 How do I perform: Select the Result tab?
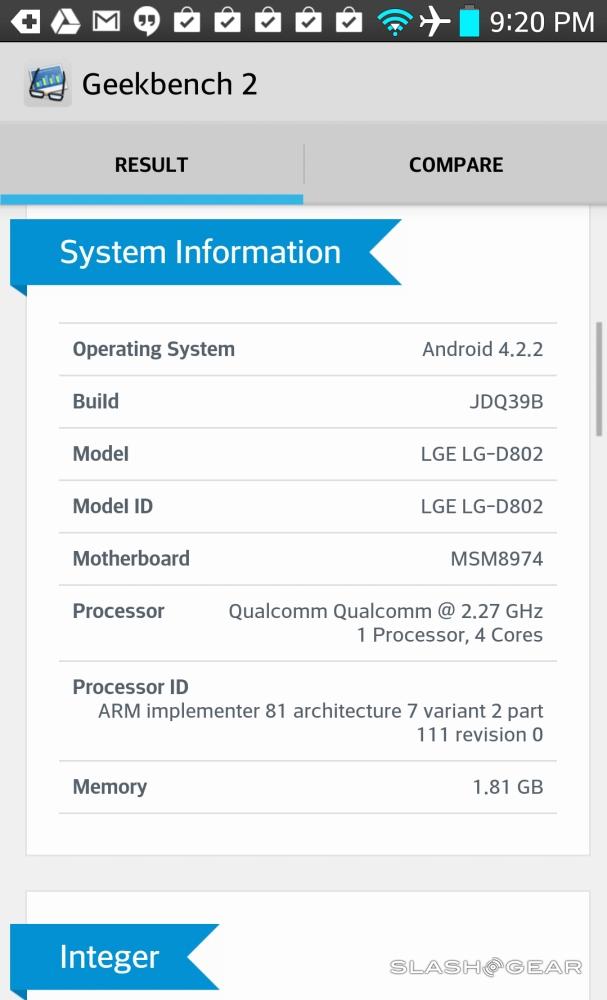point(151,165)
